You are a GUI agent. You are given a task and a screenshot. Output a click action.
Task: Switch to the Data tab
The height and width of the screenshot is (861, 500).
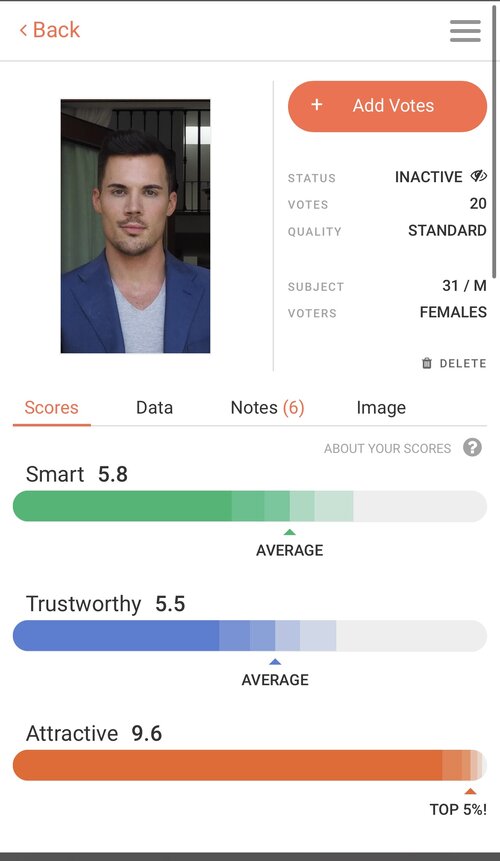point(154,407)
